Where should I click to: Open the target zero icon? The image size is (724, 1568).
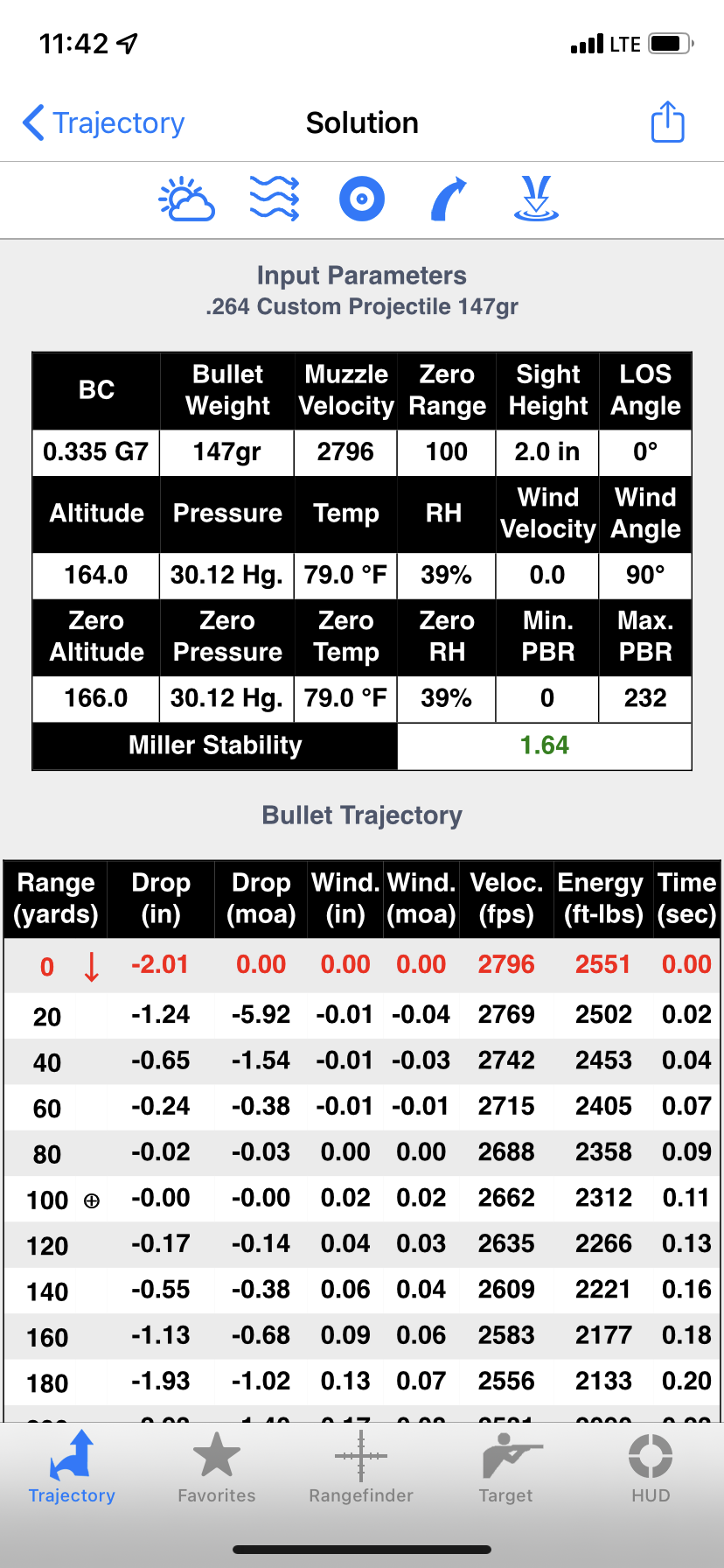click(362, 199)
